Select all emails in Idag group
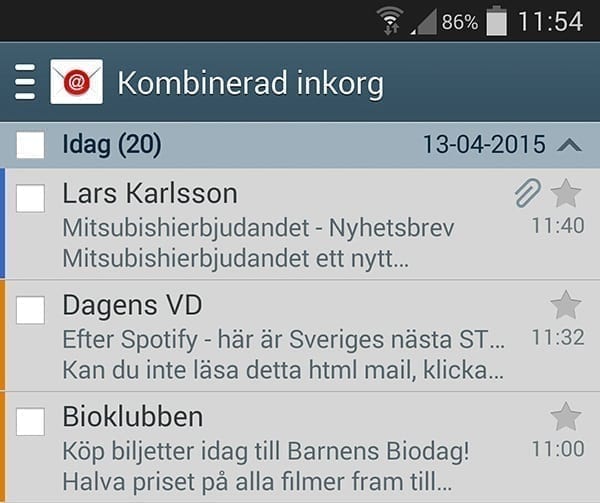This screenshot has height=503, width=600. point(31,145)
